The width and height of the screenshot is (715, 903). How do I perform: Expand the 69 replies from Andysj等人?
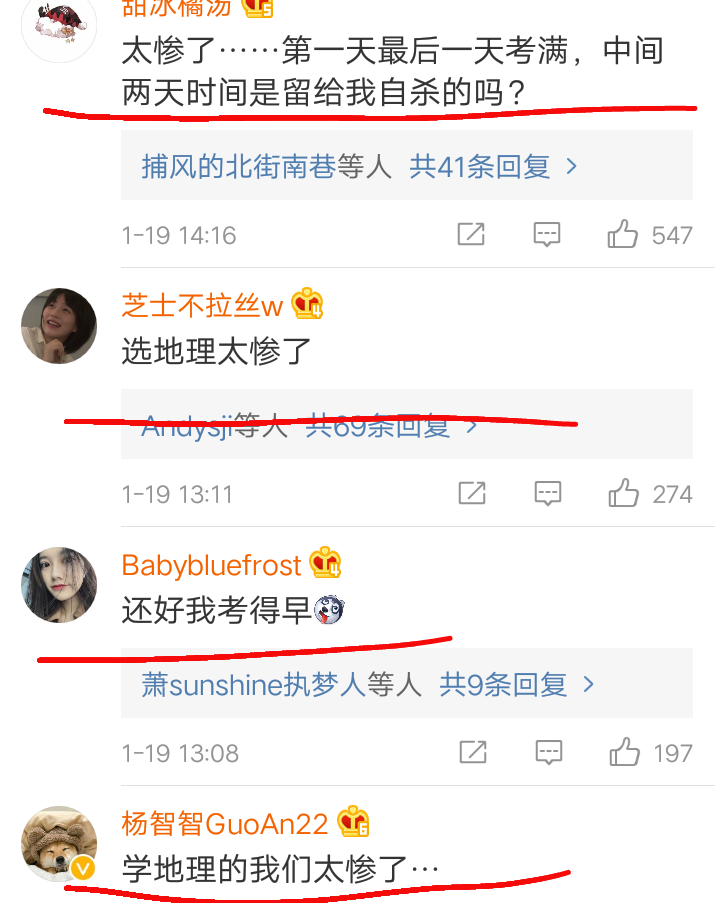[310, 427]
